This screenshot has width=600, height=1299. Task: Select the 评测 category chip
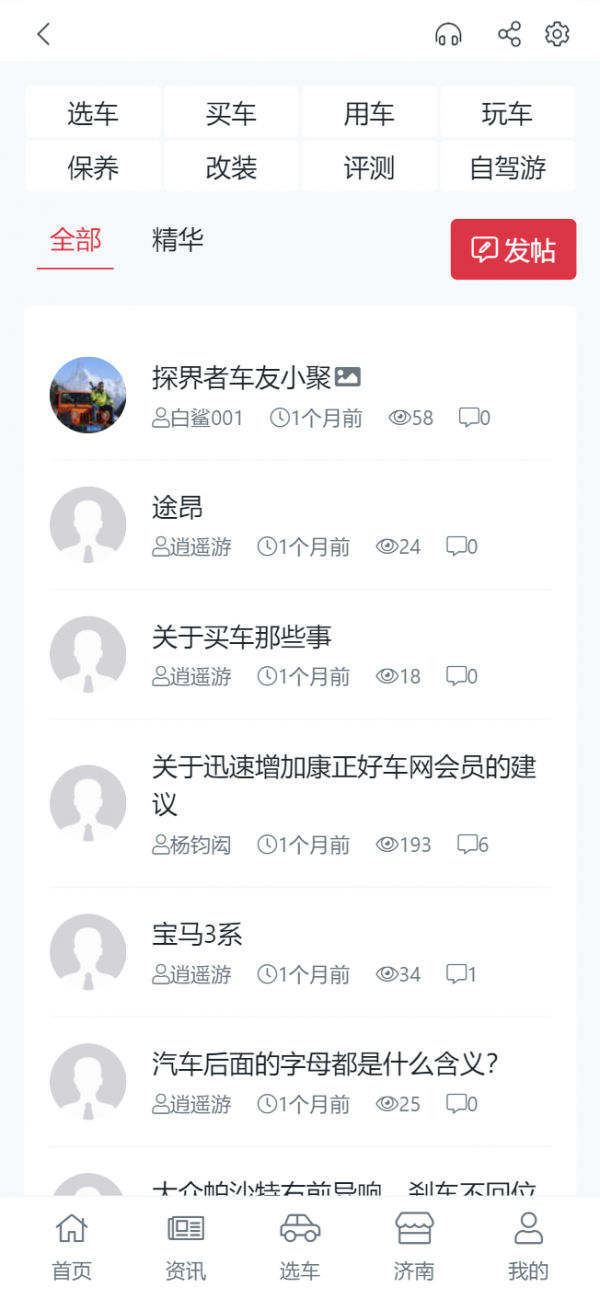[x=369, y=167]
